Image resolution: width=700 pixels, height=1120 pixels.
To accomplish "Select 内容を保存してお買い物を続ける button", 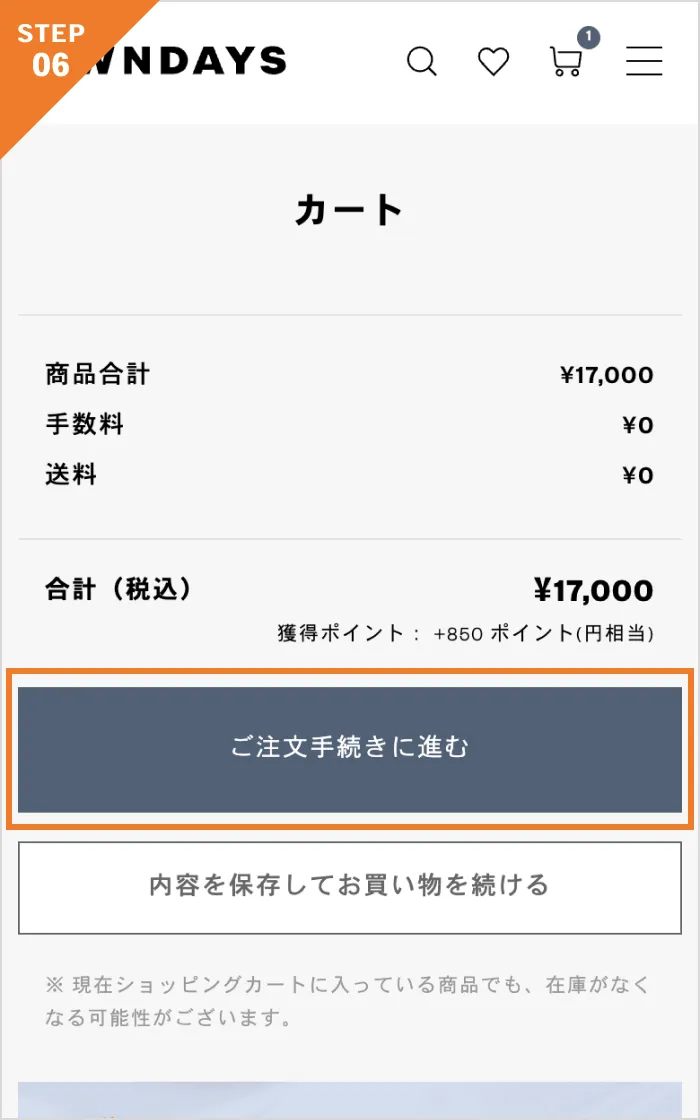I will tap(350, 887).
